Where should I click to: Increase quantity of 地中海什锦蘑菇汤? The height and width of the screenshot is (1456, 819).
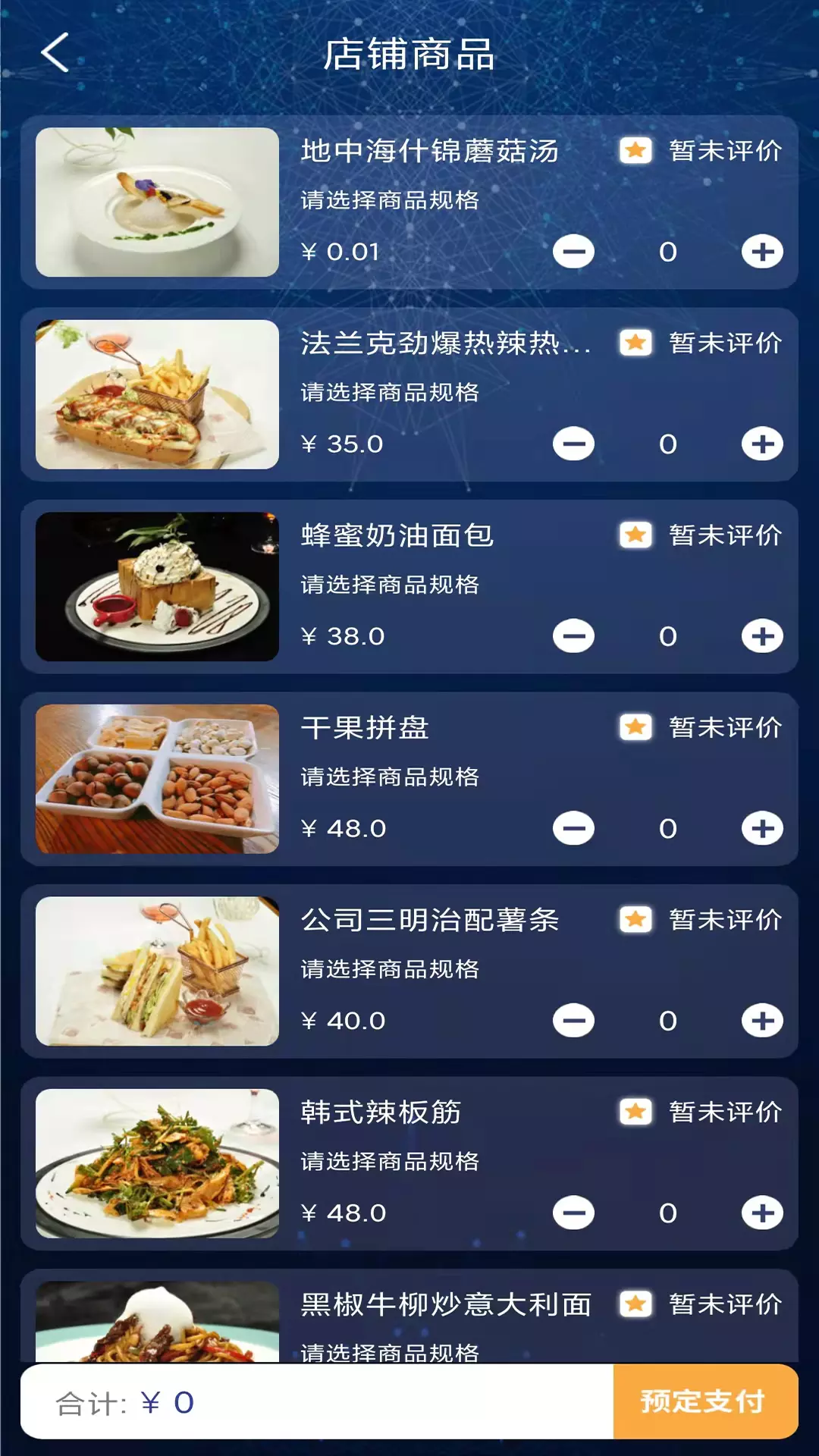(x=762, y=252)
